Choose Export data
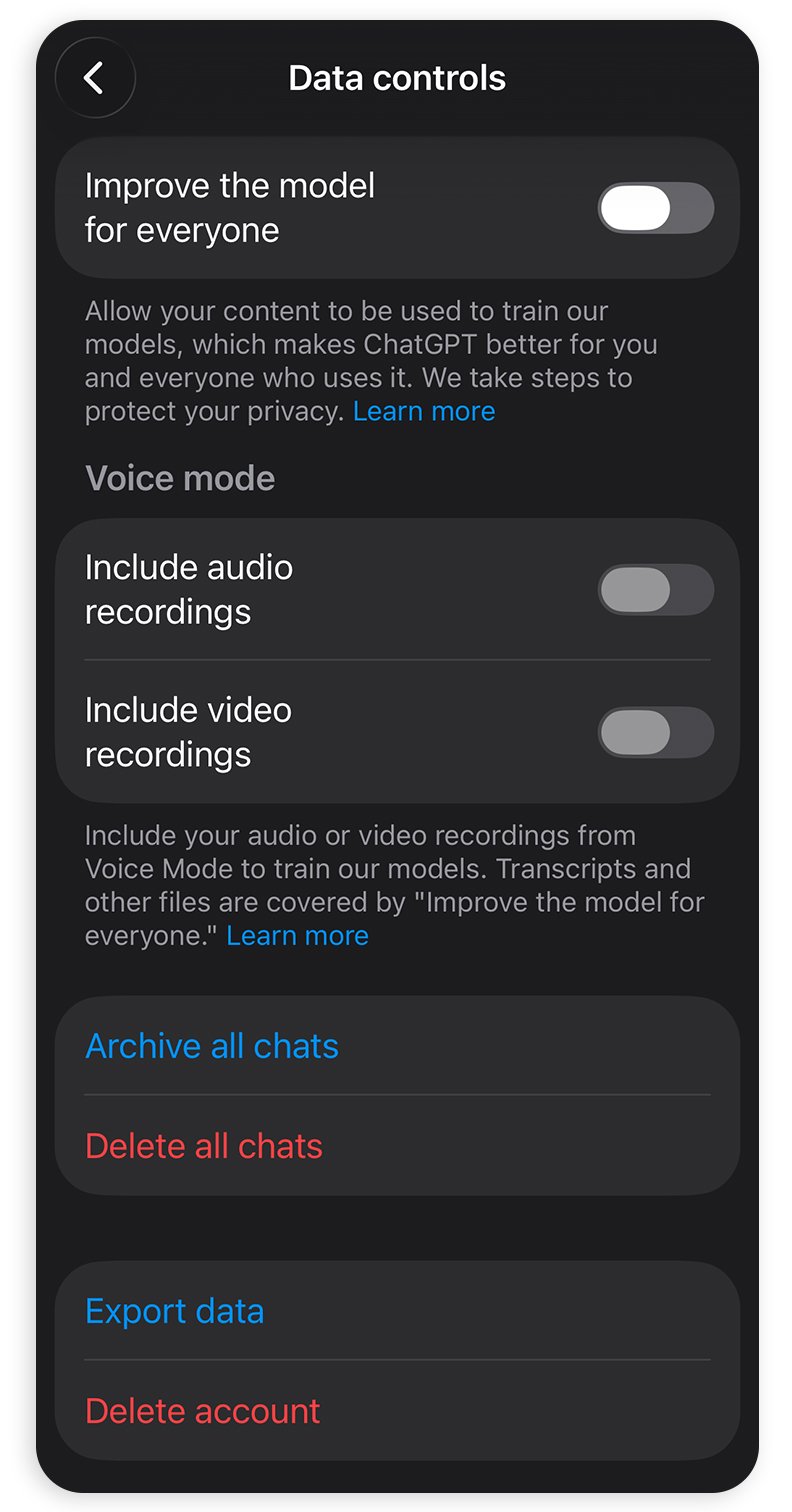The height and width of the screenshot is (1512, 792). point(174,1311)
